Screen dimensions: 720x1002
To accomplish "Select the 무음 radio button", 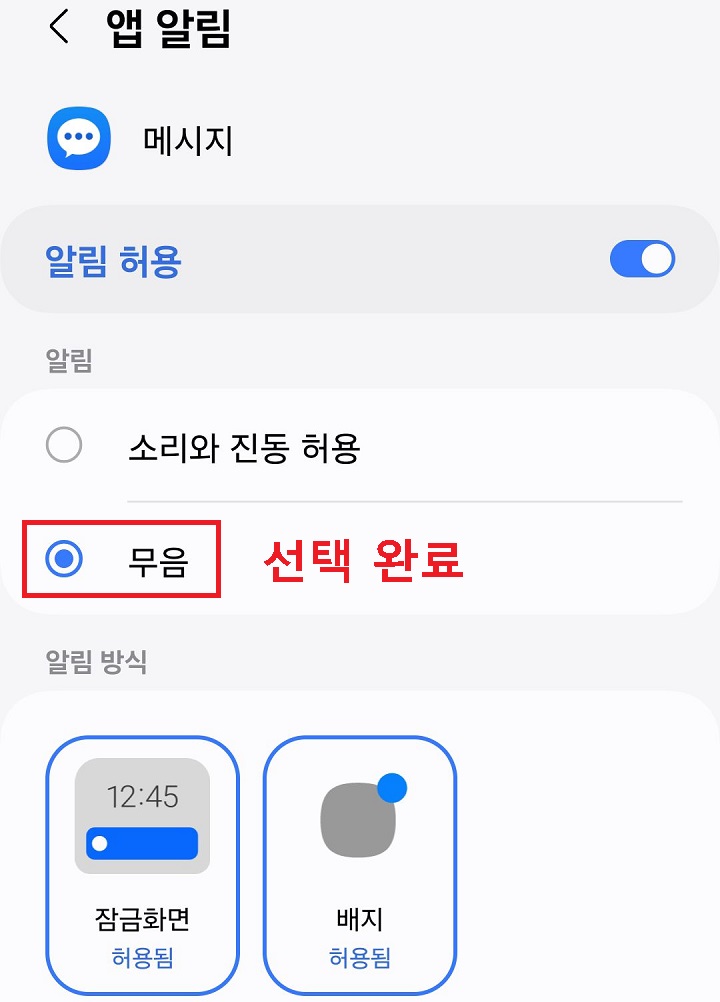I will 66,560.
